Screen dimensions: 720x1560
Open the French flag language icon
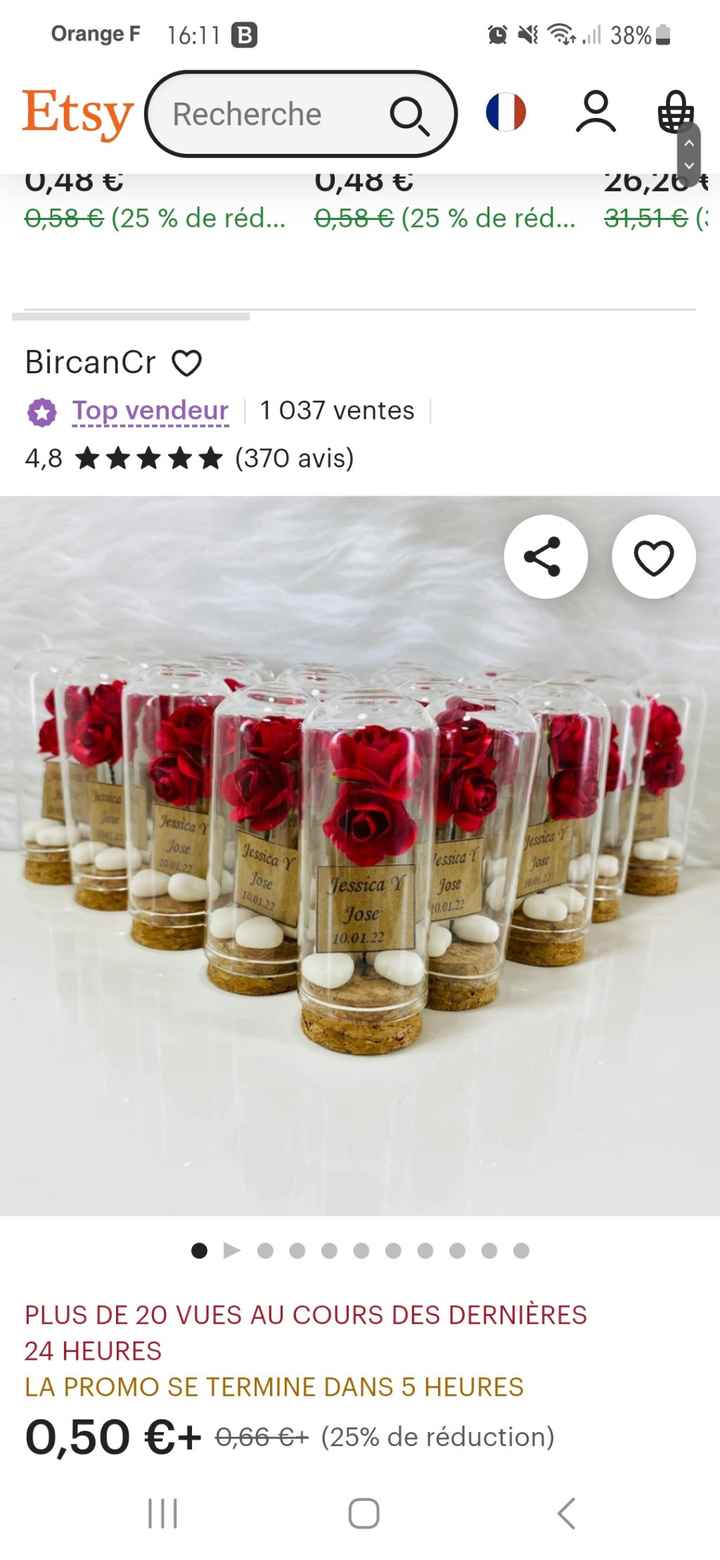505,113
